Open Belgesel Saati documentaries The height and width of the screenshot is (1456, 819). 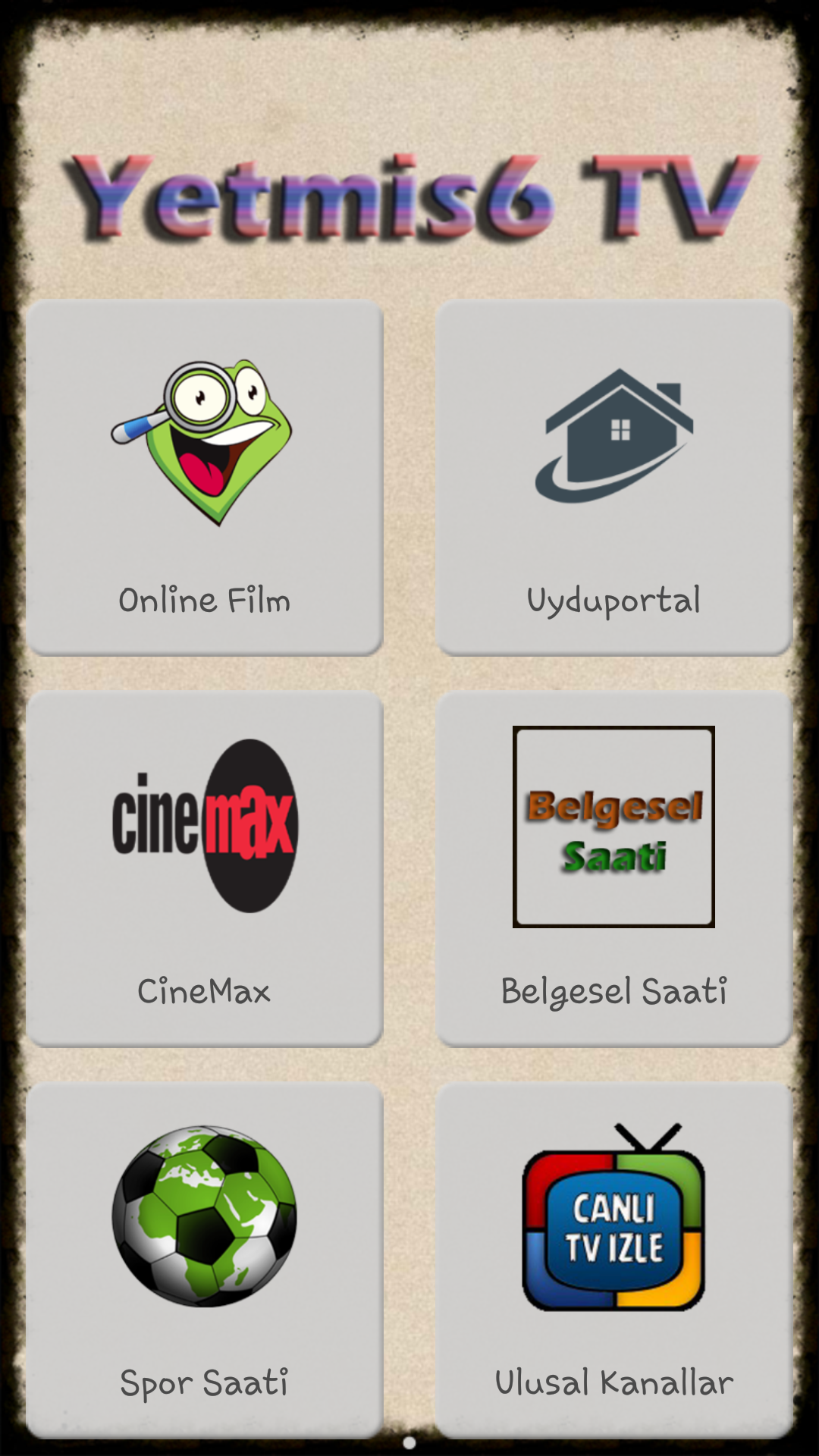[613, 868]
